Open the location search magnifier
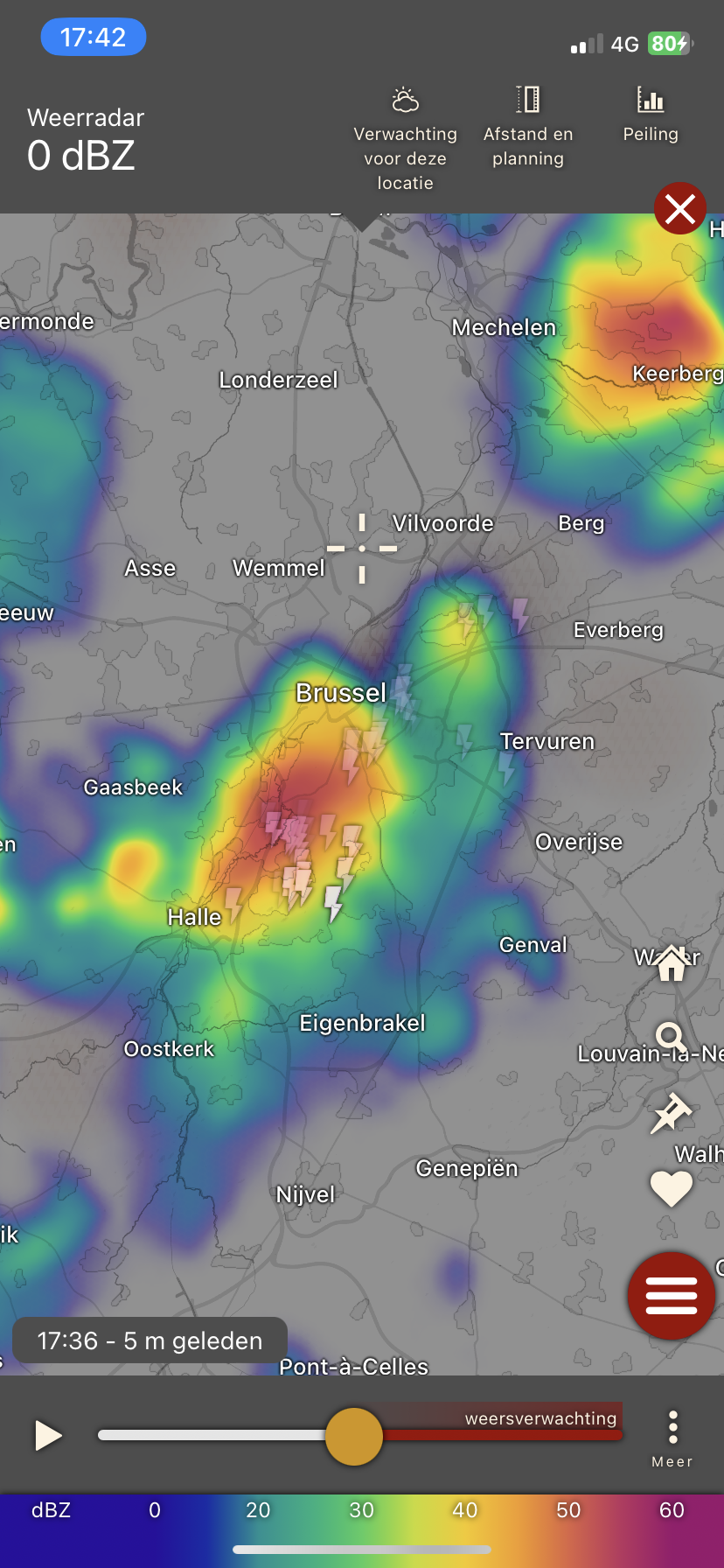 click(x=671, y=1038)
